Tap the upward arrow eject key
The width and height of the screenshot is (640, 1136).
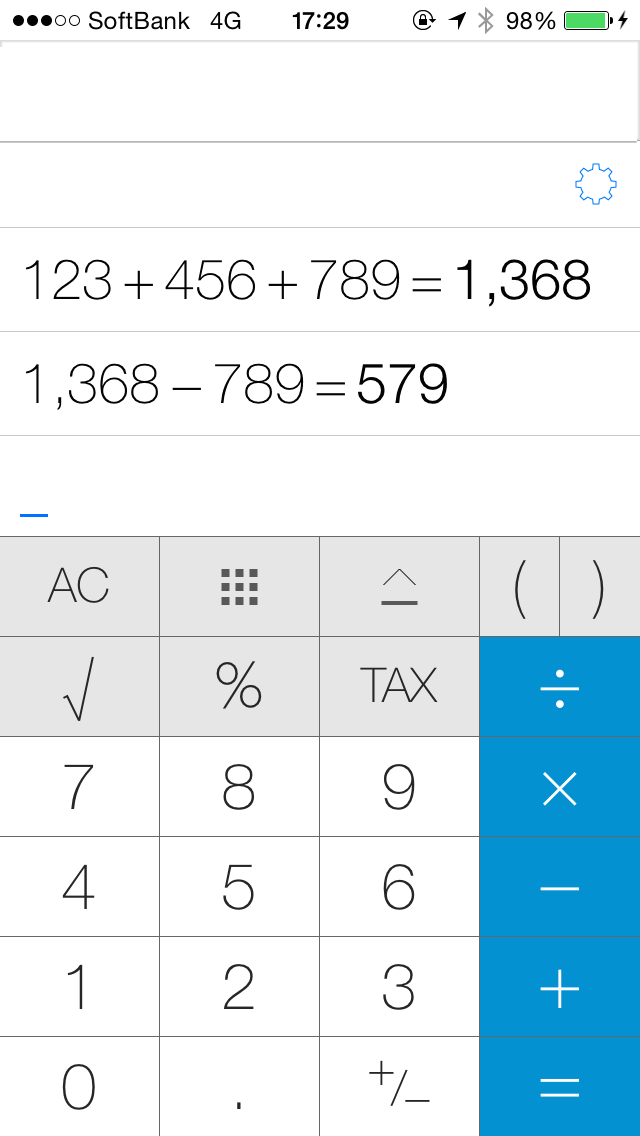pyautogui.click(x=399, y=586)
